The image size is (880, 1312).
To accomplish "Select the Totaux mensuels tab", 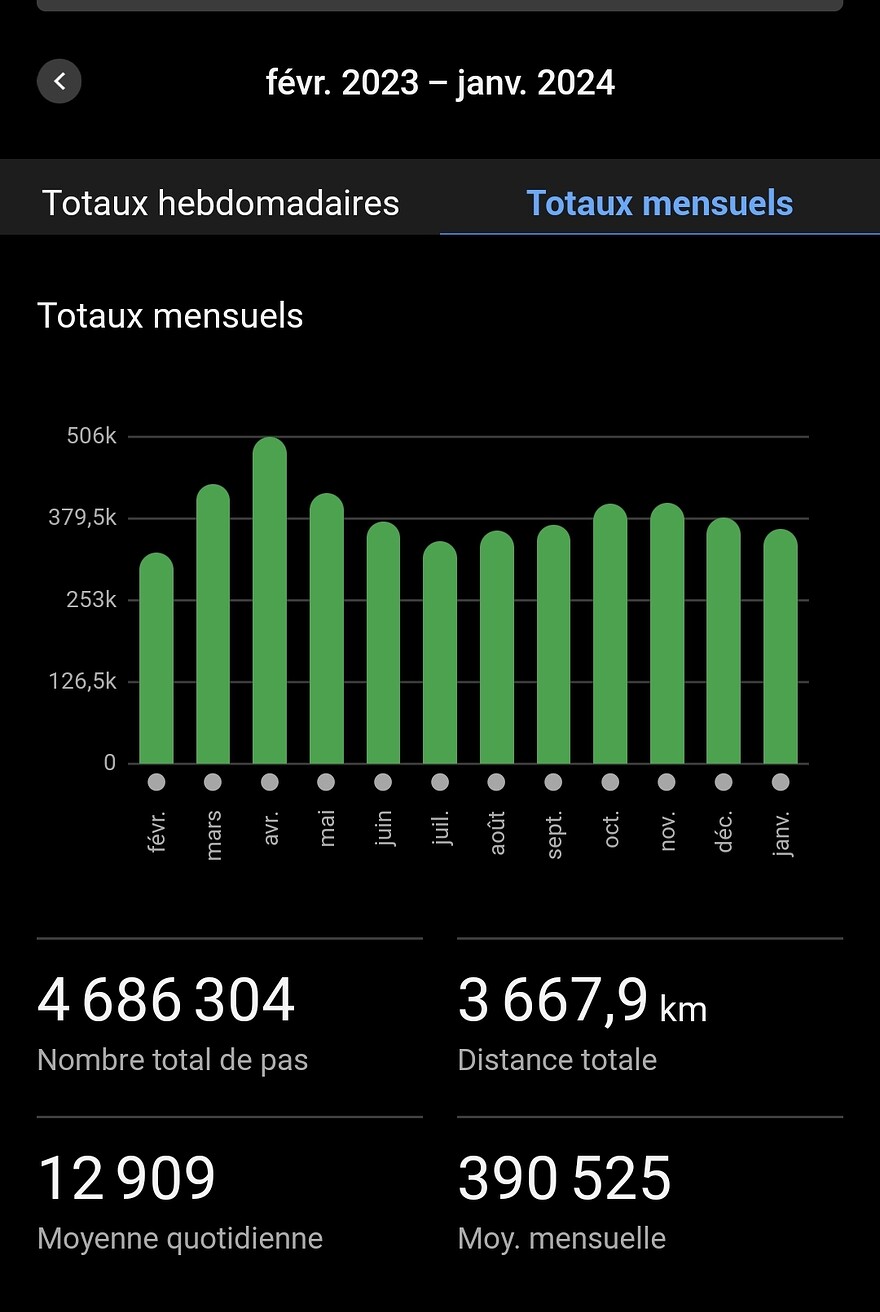I will pyautogui.click(x=659, y=203).
